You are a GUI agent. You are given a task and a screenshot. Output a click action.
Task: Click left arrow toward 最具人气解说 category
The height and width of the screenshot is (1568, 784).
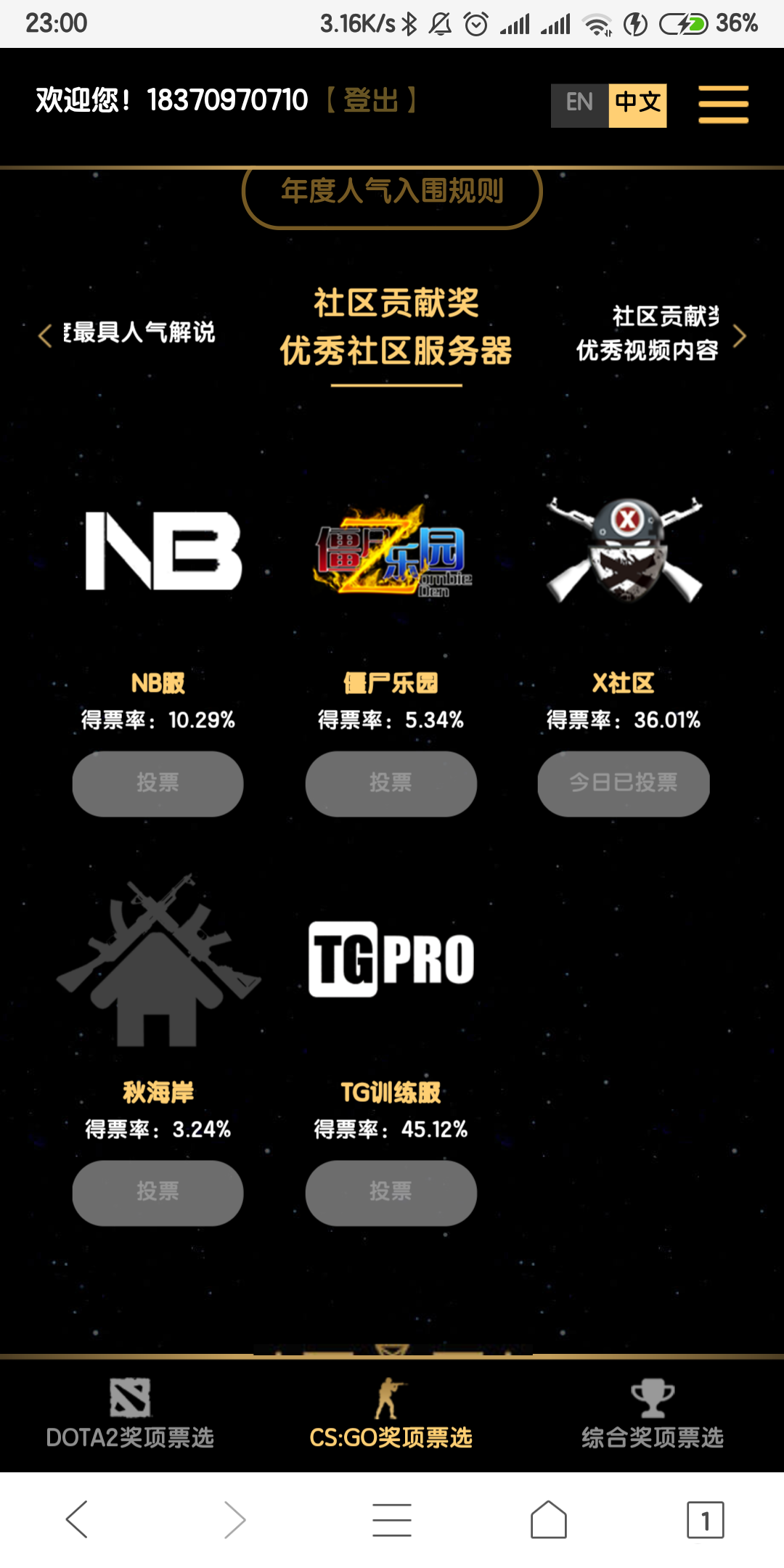point(44,336)
